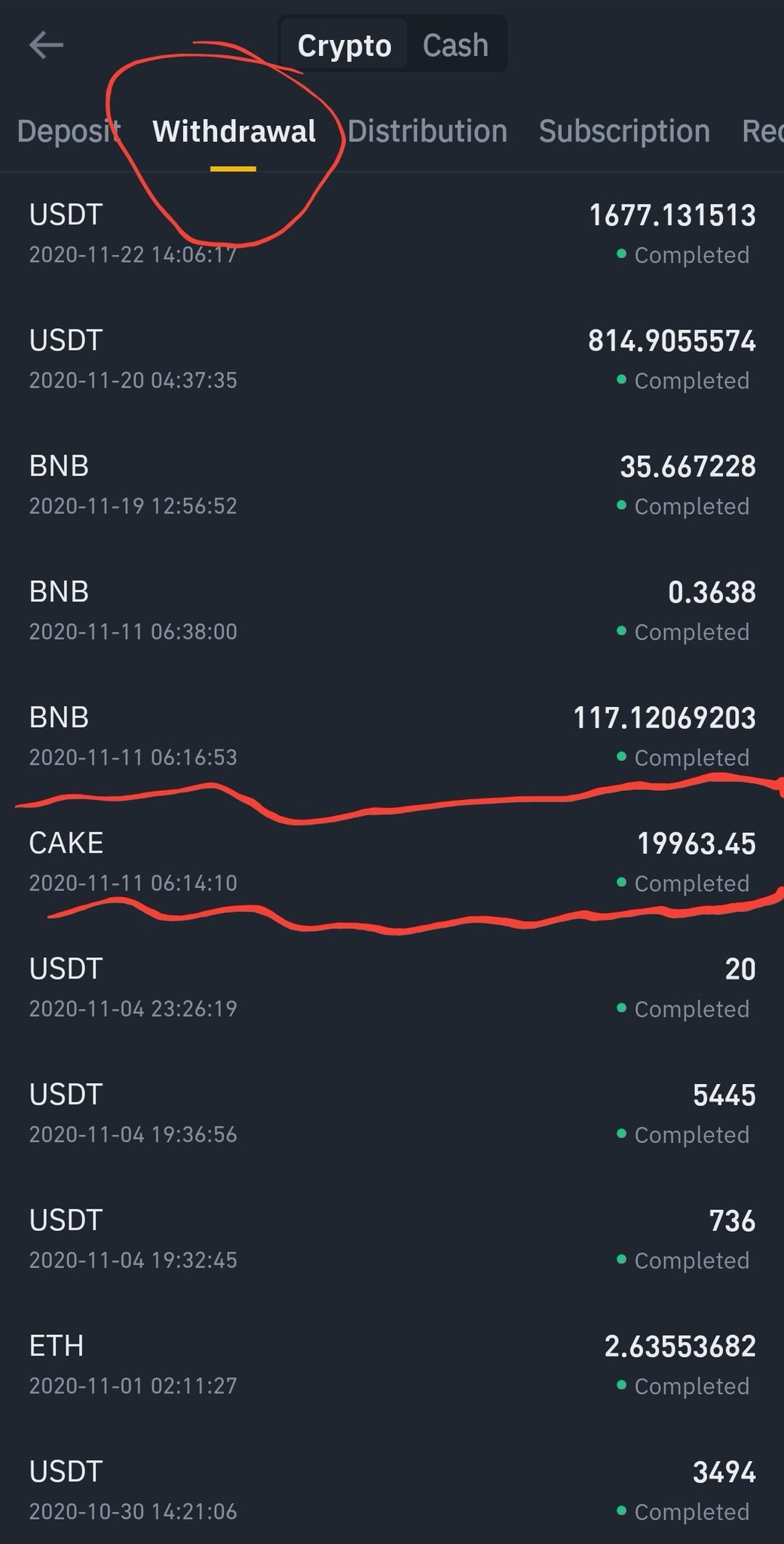Open the ETH withdrawal of 2.63553682

[x=392, y=1365]
